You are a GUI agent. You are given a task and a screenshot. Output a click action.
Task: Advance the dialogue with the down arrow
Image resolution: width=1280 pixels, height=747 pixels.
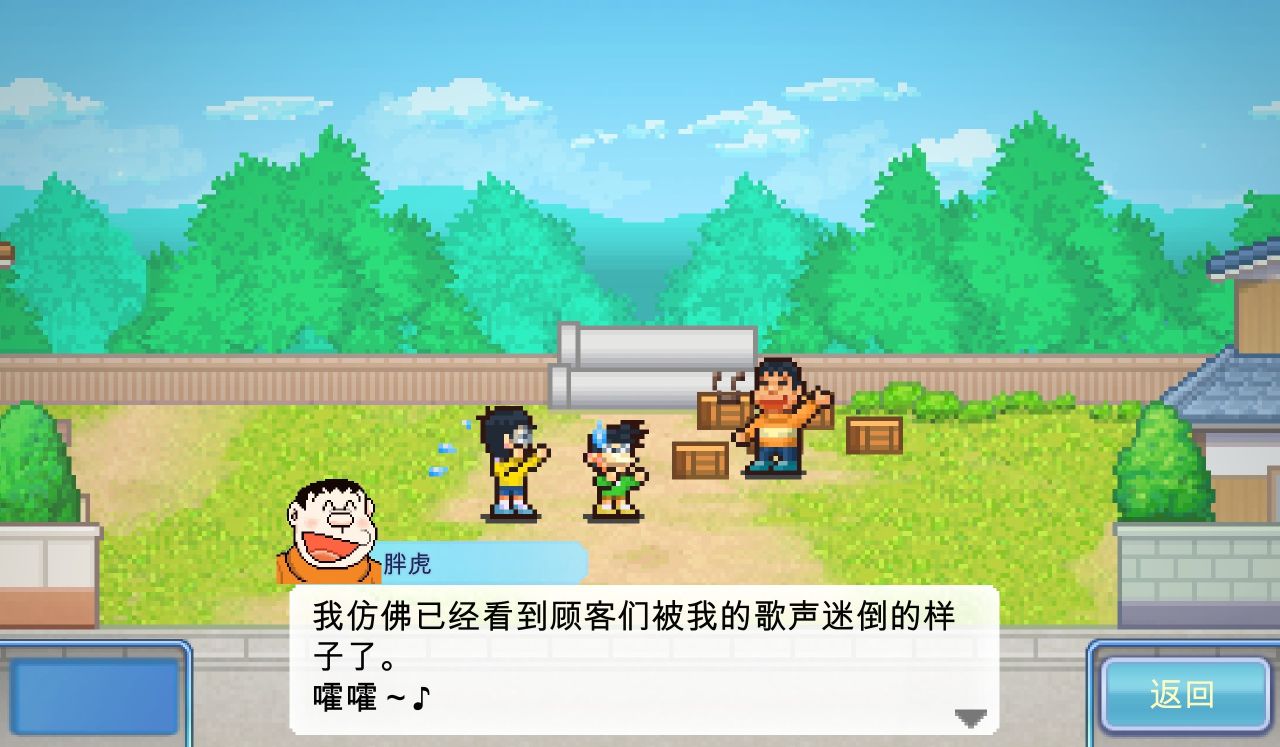(x=969, y=717)
